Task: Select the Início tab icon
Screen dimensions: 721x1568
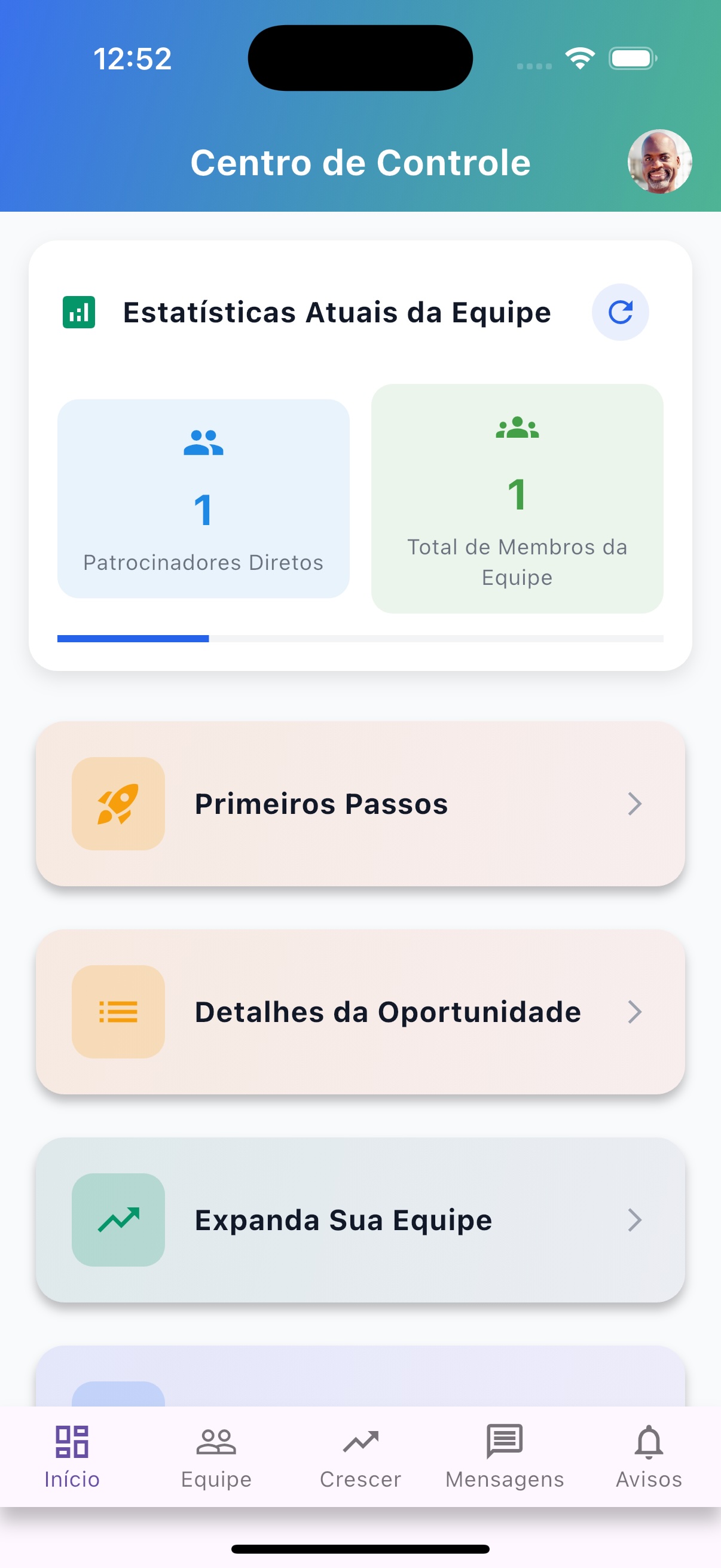Action: click(71, 1441)
